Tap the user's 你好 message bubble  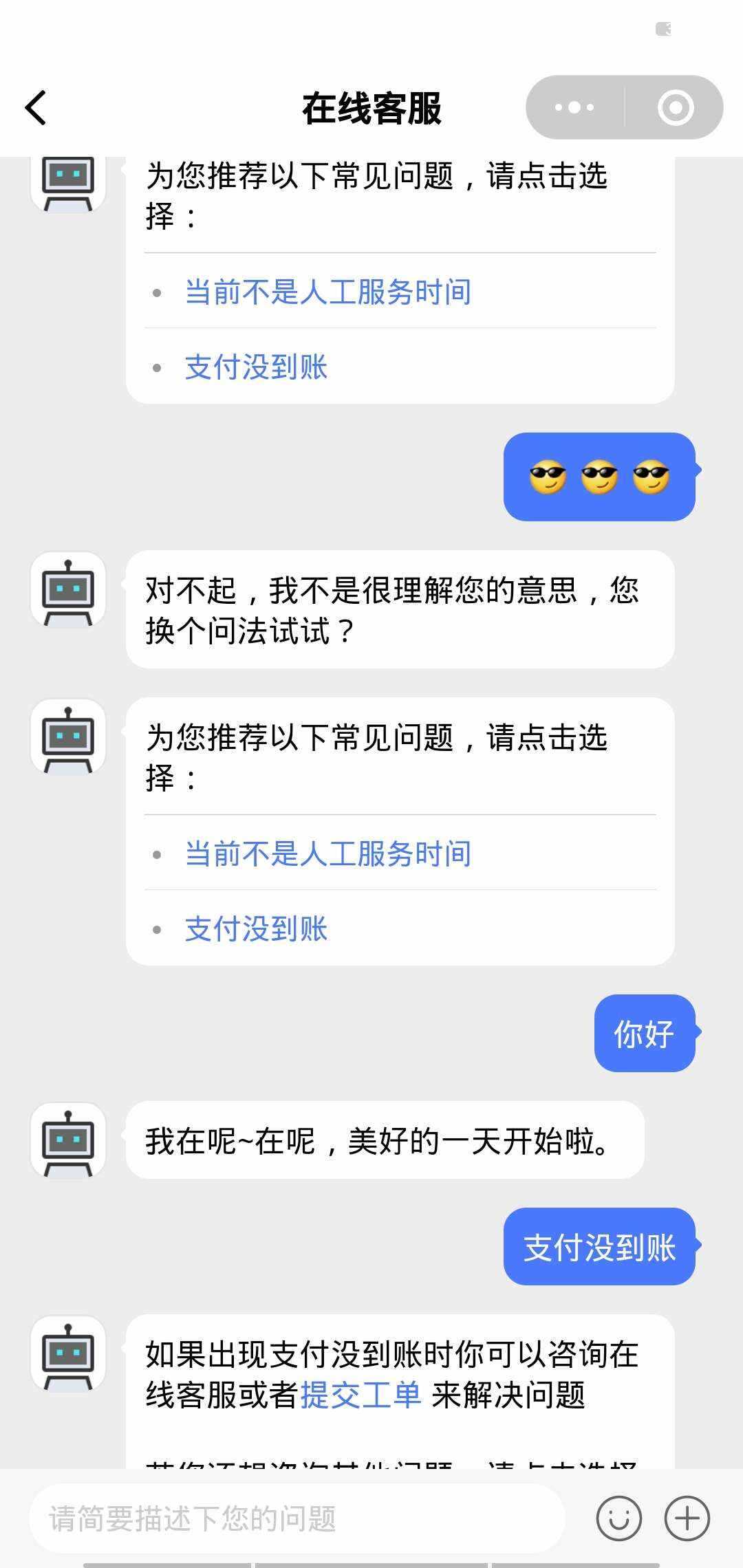(644, 1033)
